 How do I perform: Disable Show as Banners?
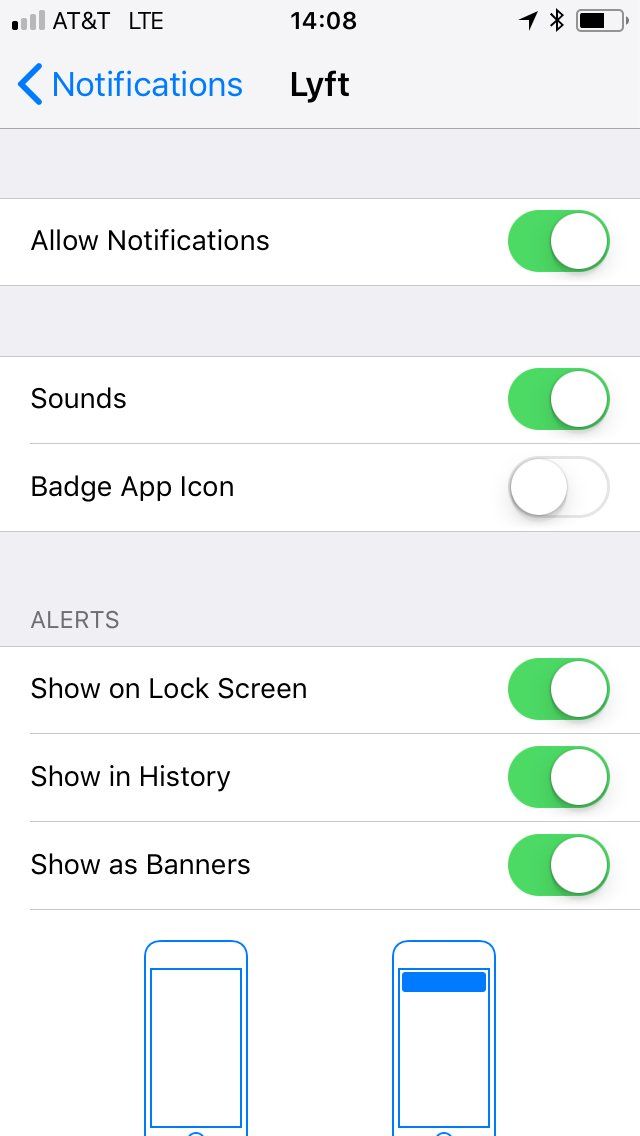[558, 865]
